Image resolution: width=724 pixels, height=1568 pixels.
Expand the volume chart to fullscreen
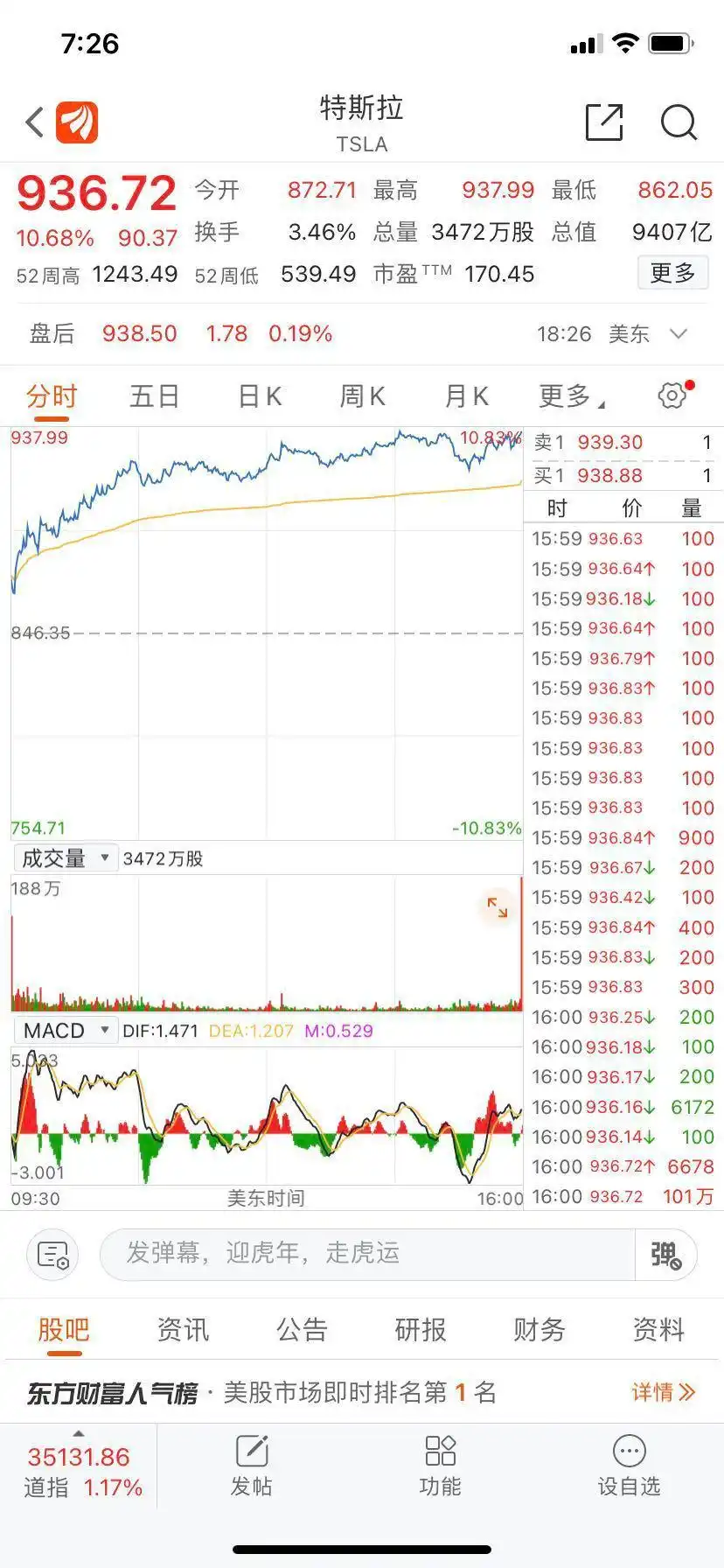point(498,908)
